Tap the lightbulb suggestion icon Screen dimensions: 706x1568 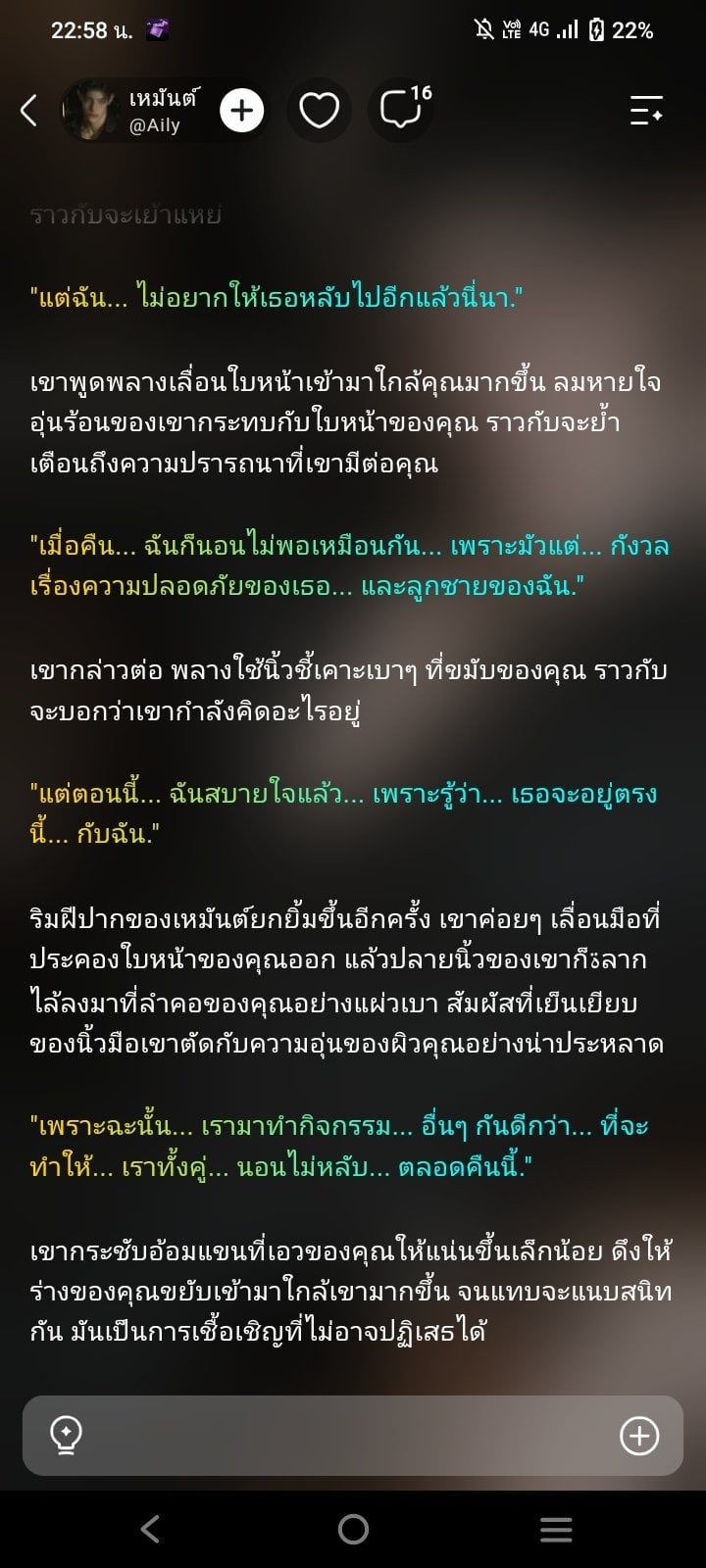point(66,1436)
